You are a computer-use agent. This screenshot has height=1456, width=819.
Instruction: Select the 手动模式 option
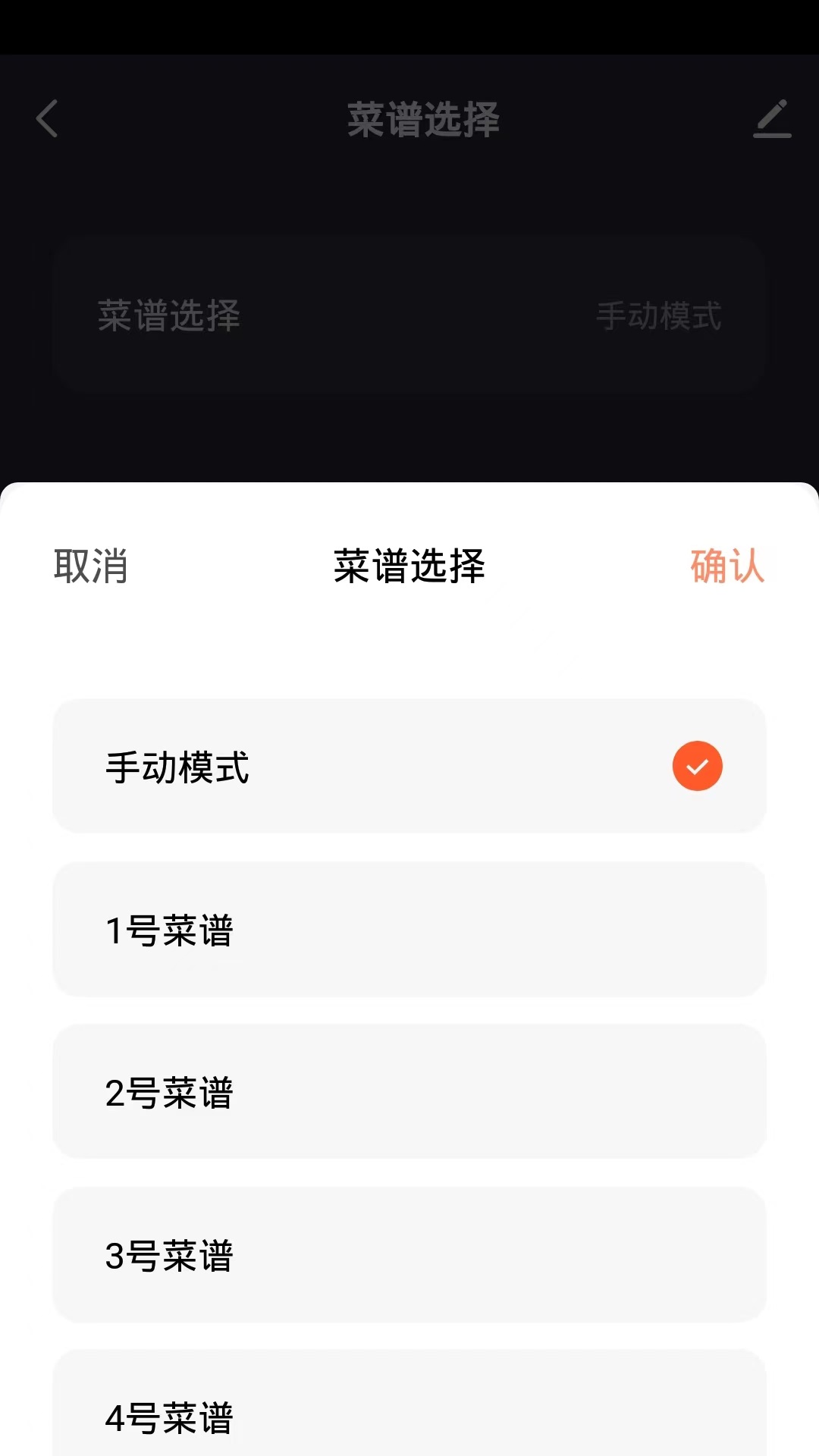click(x=409, y=766)
